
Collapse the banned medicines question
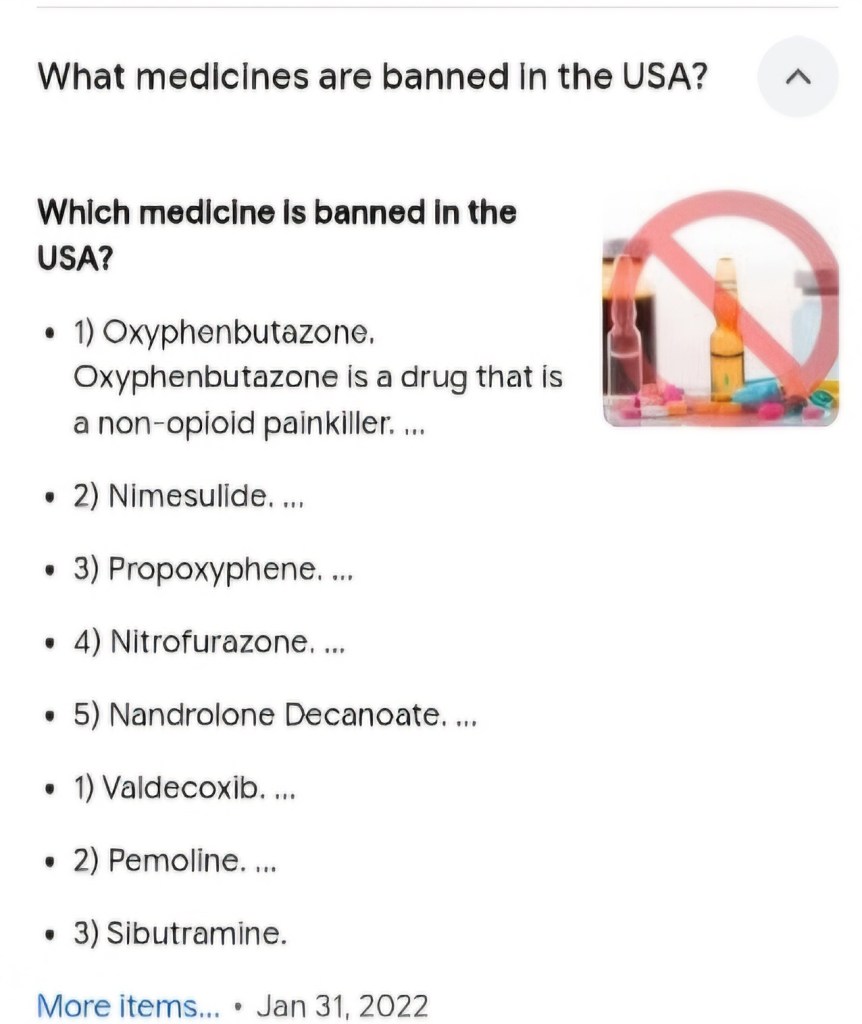[x=797, y=77]
